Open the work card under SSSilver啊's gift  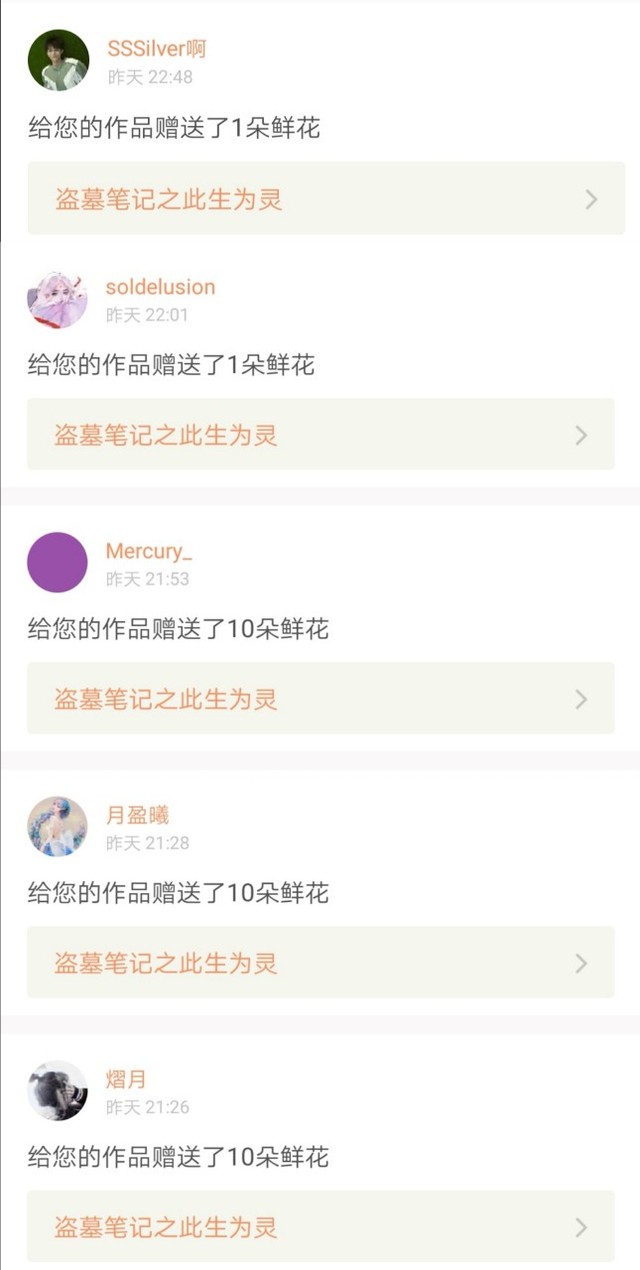(326, 198)
